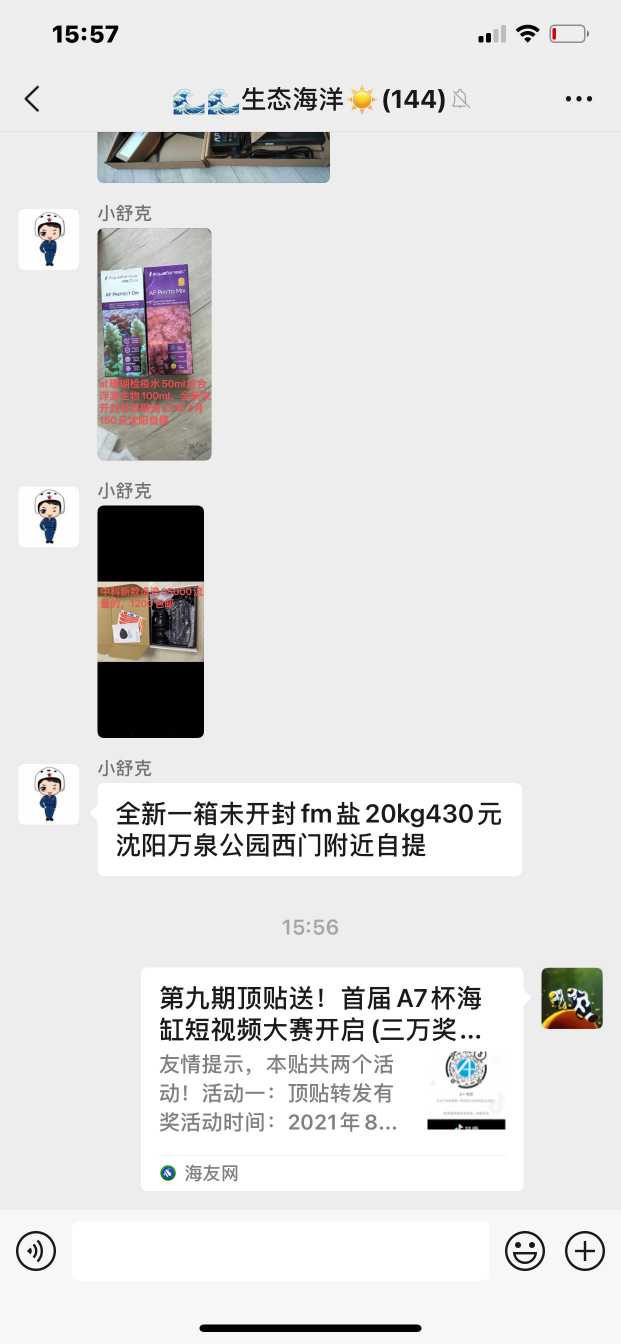Screen dimensions: 621x1344
Task: Open the AF coral products photo
Action: pos(154,344)
